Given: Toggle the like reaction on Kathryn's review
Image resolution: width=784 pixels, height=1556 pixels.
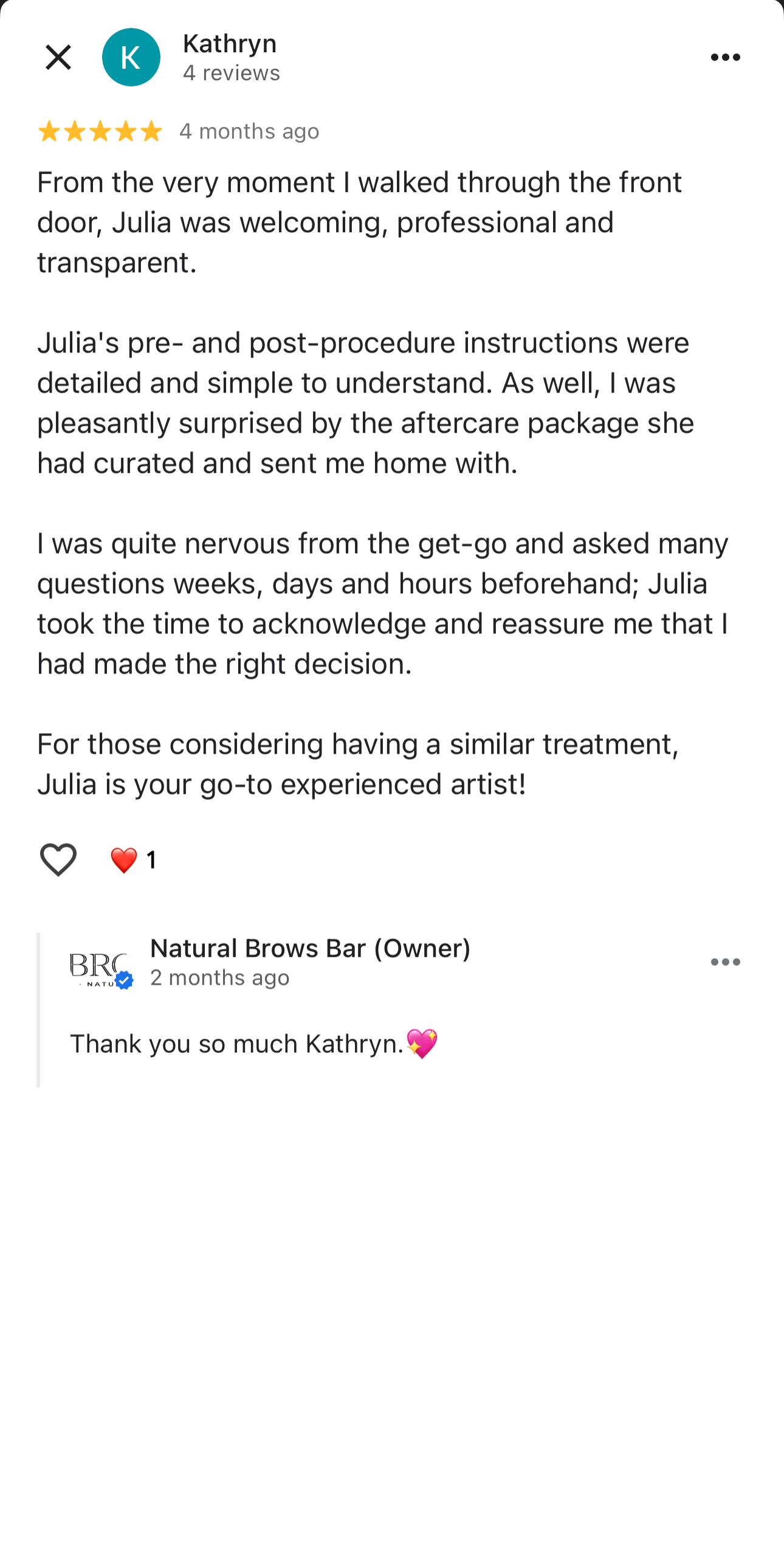Looking at the screenshot, I should tap(58, 859).
